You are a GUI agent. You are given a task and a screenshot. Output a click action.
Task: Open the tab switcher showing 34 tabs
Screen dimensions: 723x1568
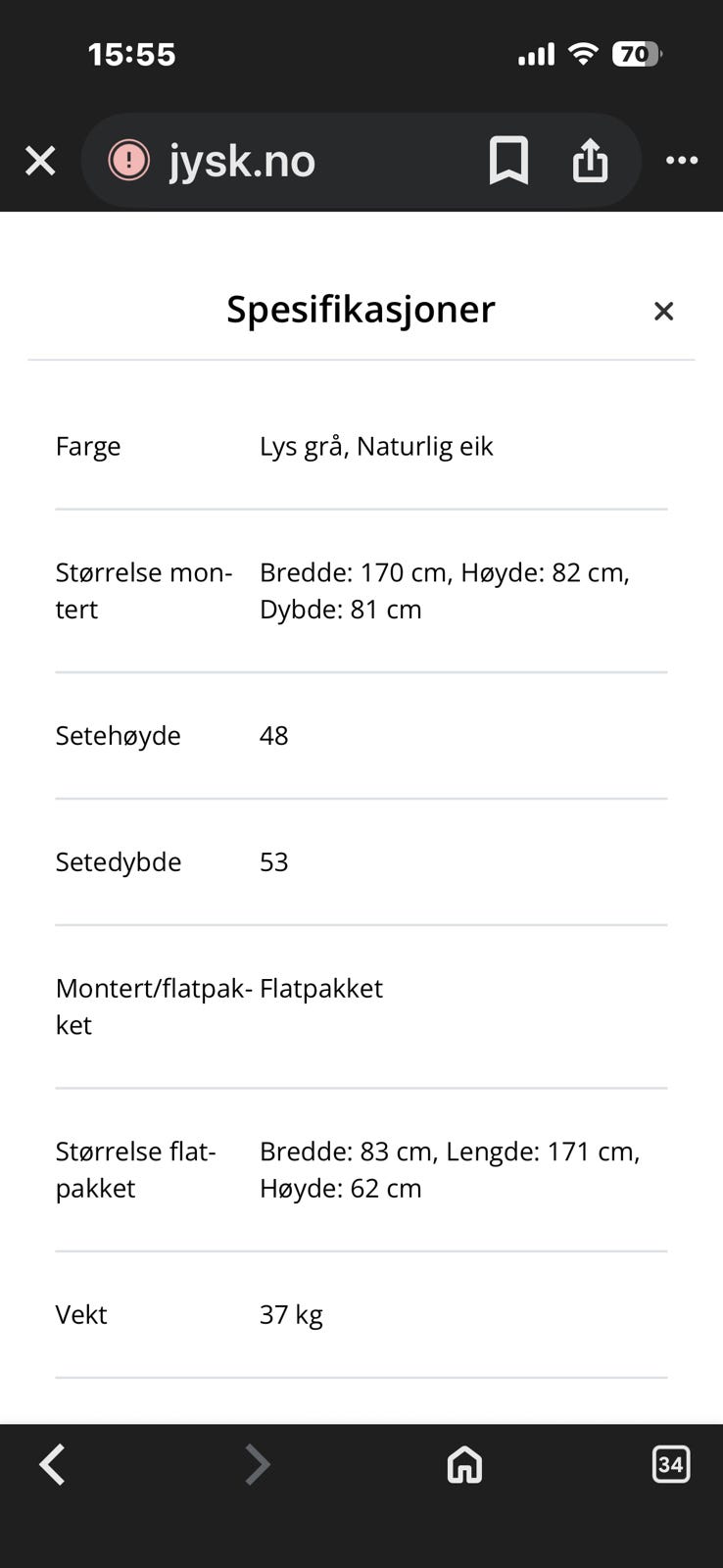[x=670, y=1464]
